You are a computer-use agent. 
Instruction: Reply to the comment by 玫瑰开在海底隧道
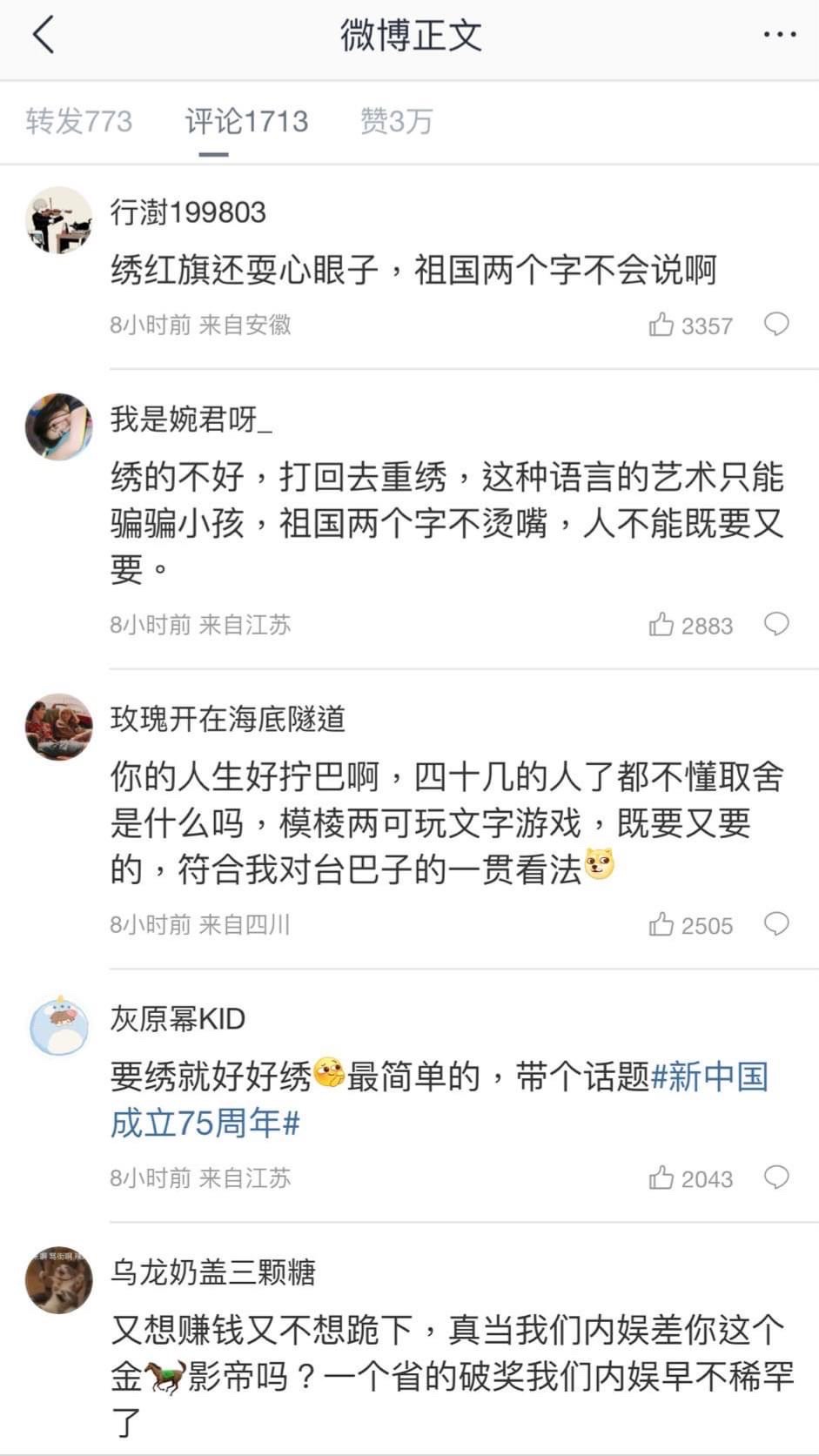coord(775,923)
